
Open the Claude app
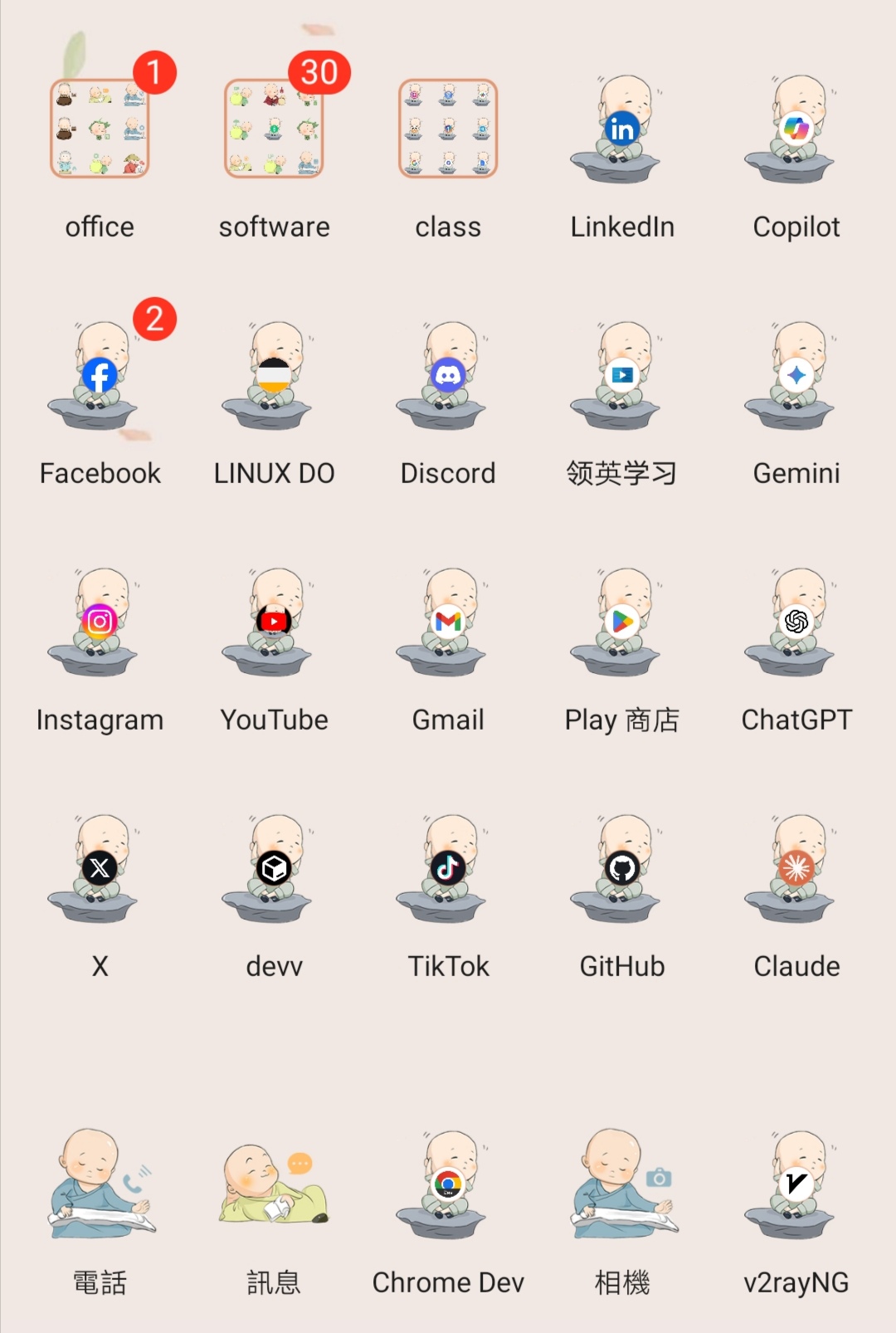tap(796, 868)
